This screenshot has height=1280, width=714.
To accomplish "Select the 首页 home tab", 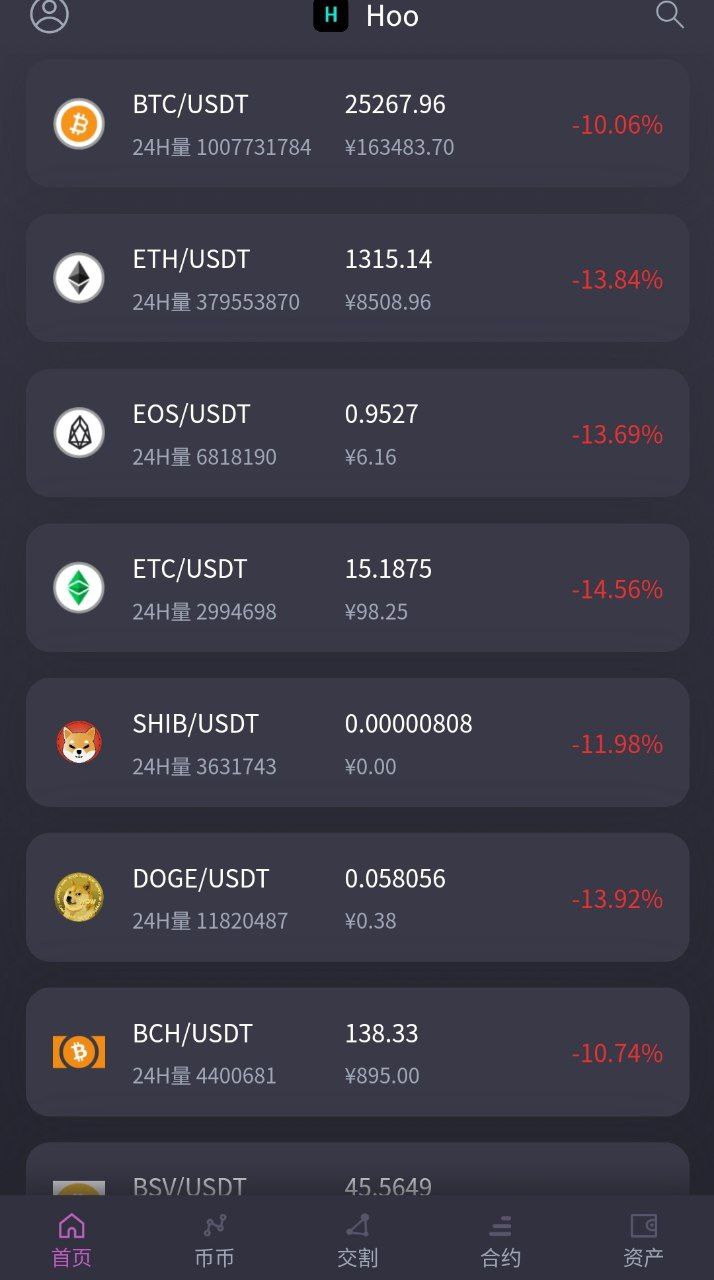I will 72,1240.
